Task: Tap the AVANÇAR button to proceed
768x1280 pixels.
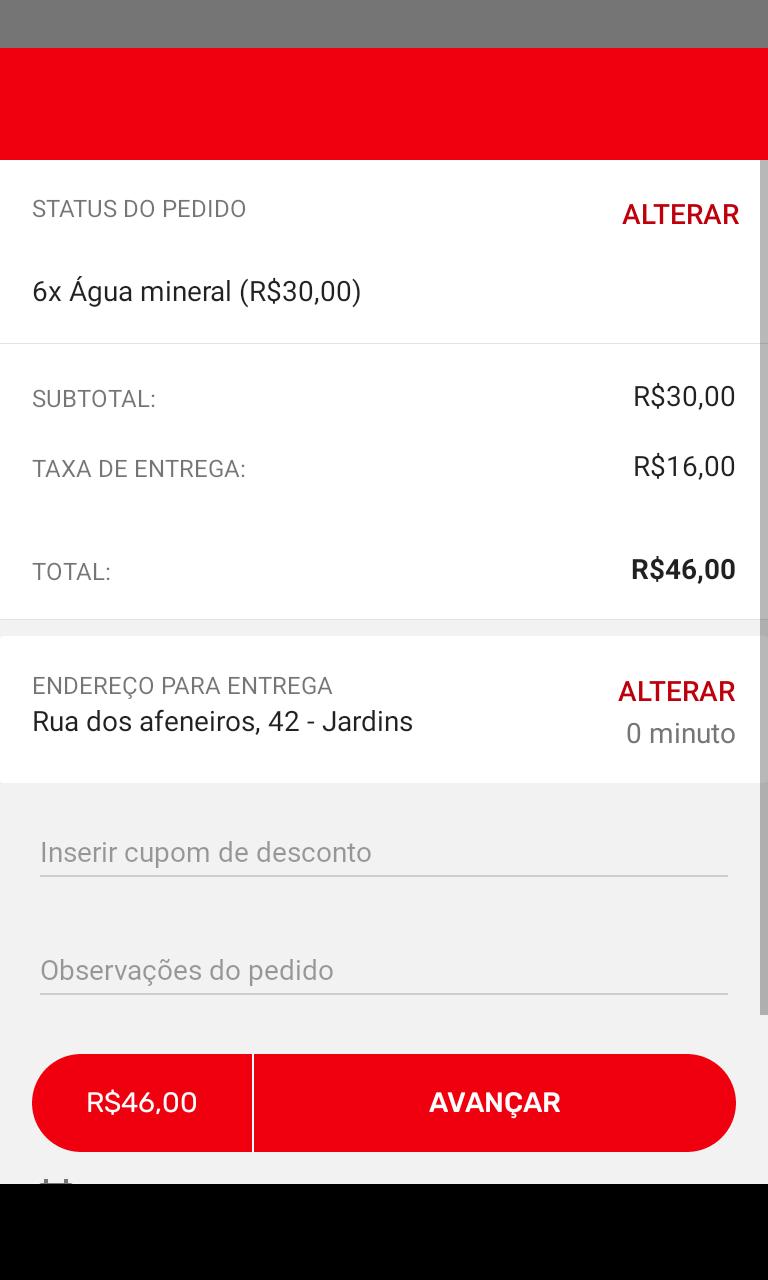Action: [494, 1102]
